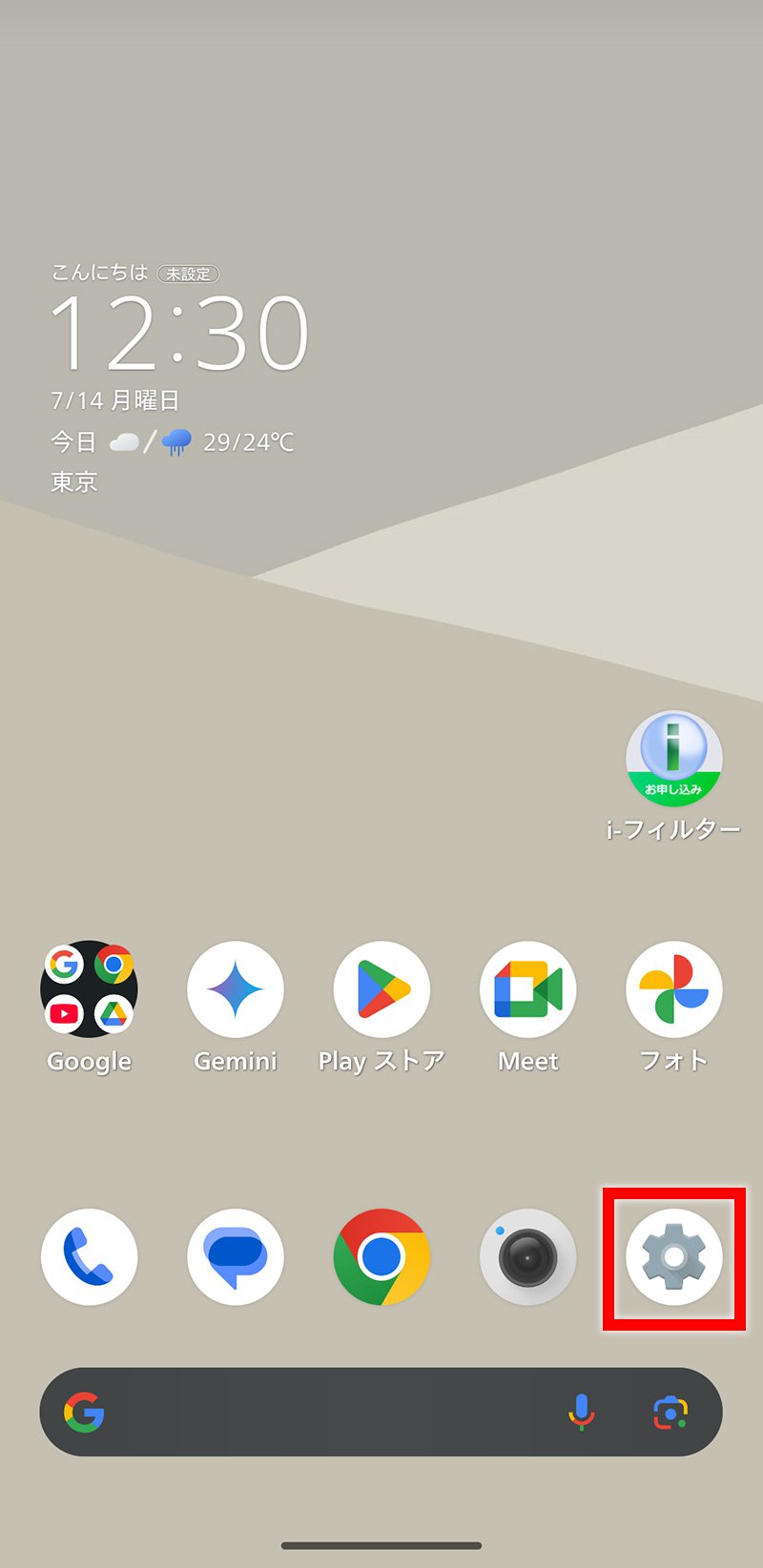Open today's 東京 weather forecast
Viewport: 763px width, 1568px height.
click(x=172, y=442)
